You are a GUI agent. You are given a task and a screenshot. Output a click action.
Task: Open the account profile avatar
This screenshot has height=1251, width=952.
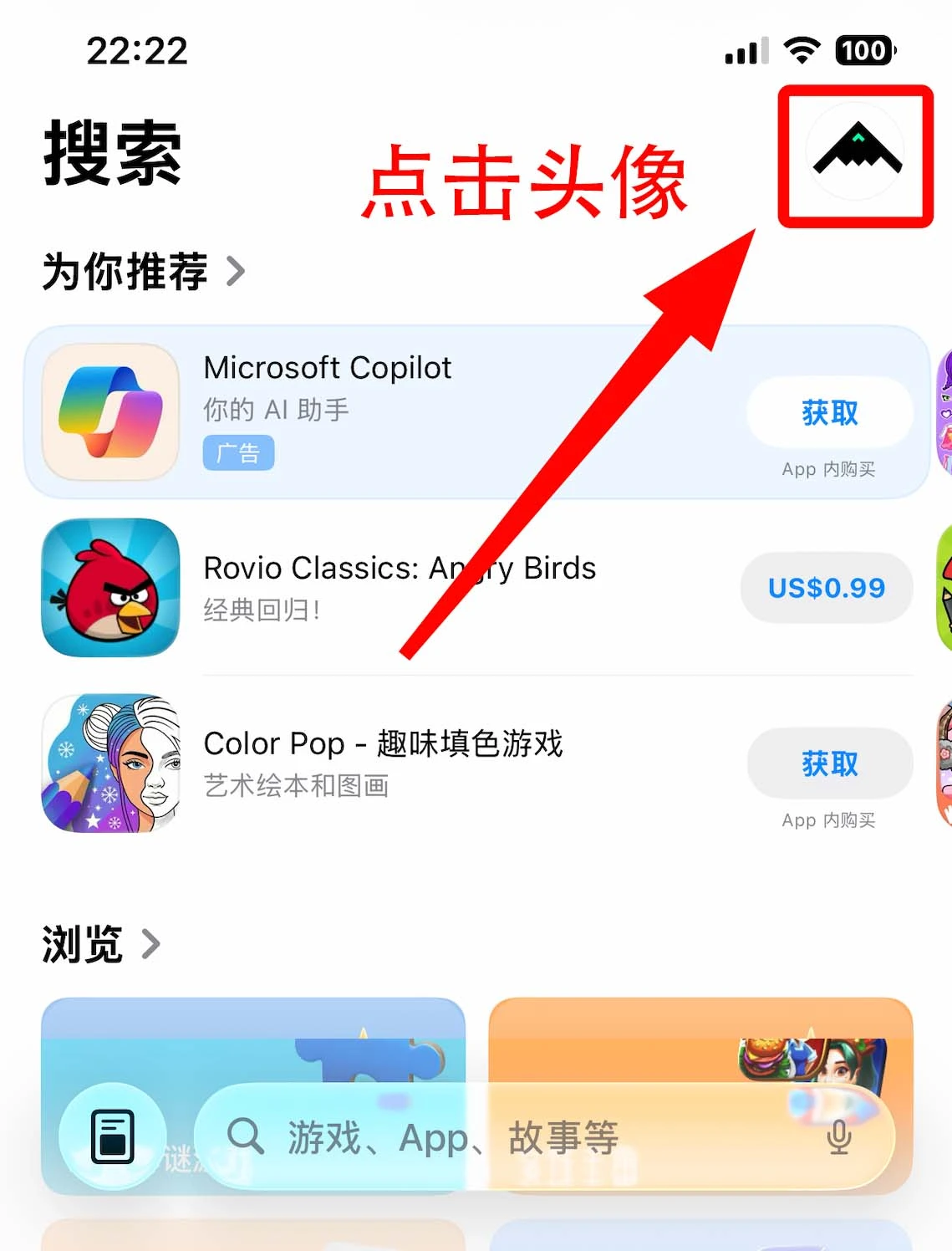tap(857, 152)
